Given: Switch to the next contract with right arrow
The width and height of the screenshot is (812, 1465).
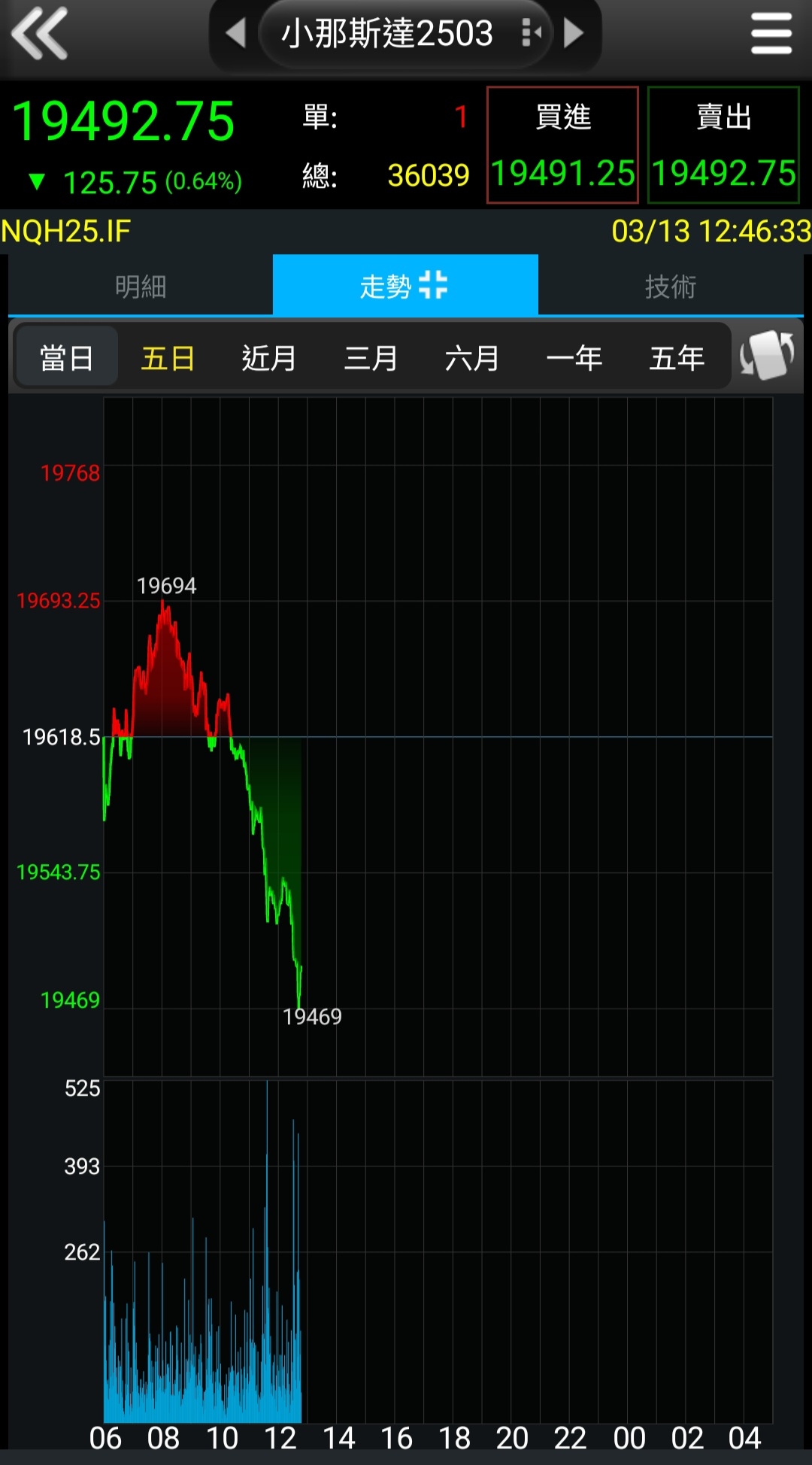Looking at the screenshot, I should pos(574,33).
